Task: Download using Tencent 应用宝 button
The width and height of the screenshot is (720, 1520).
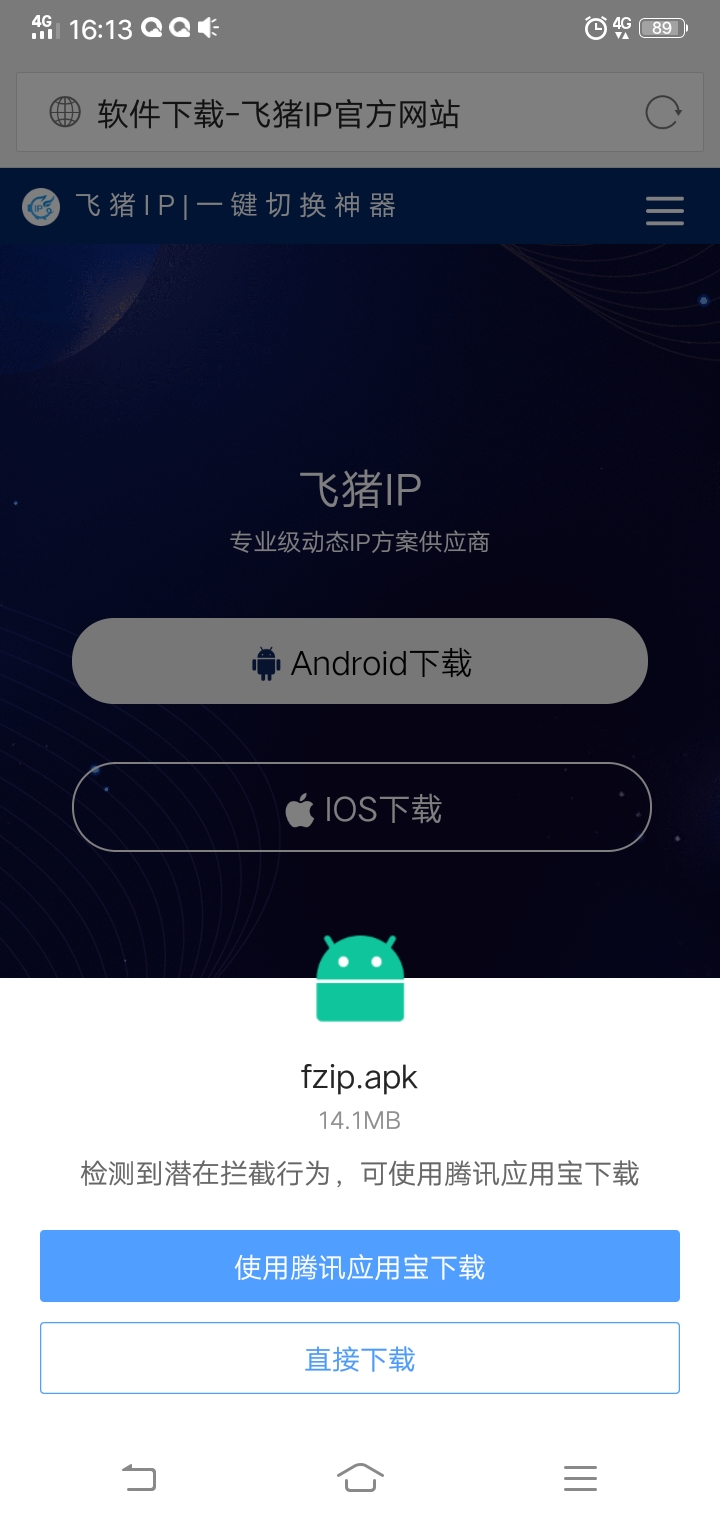Action: (x=360, y=1266)
